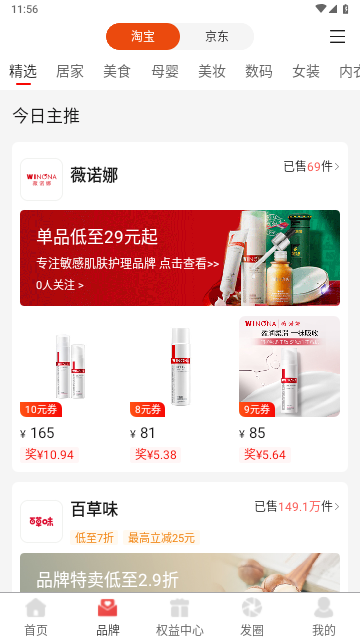
Task: Switch to the 居家 category tab
Action: click(70, 71)
